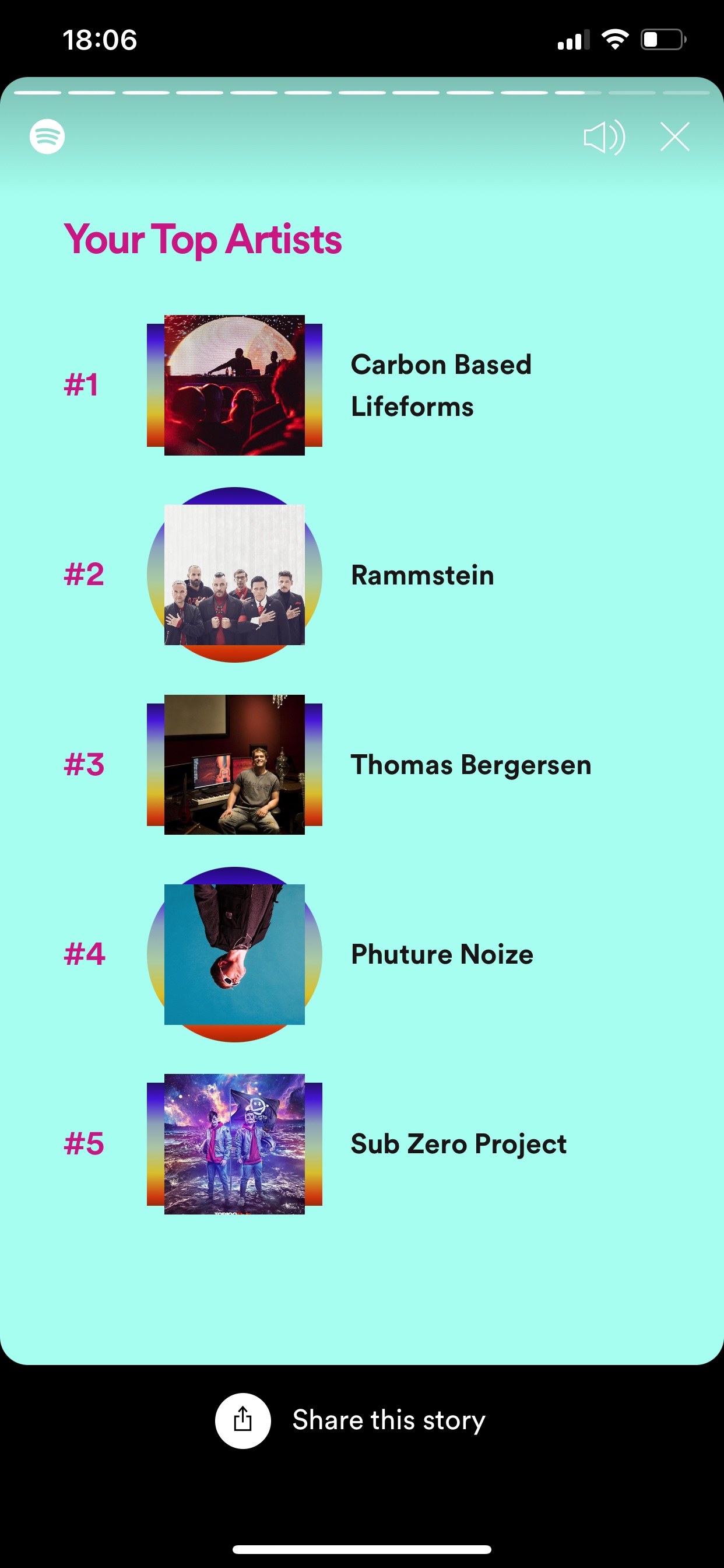Mute the story sound

click(603, 137)
